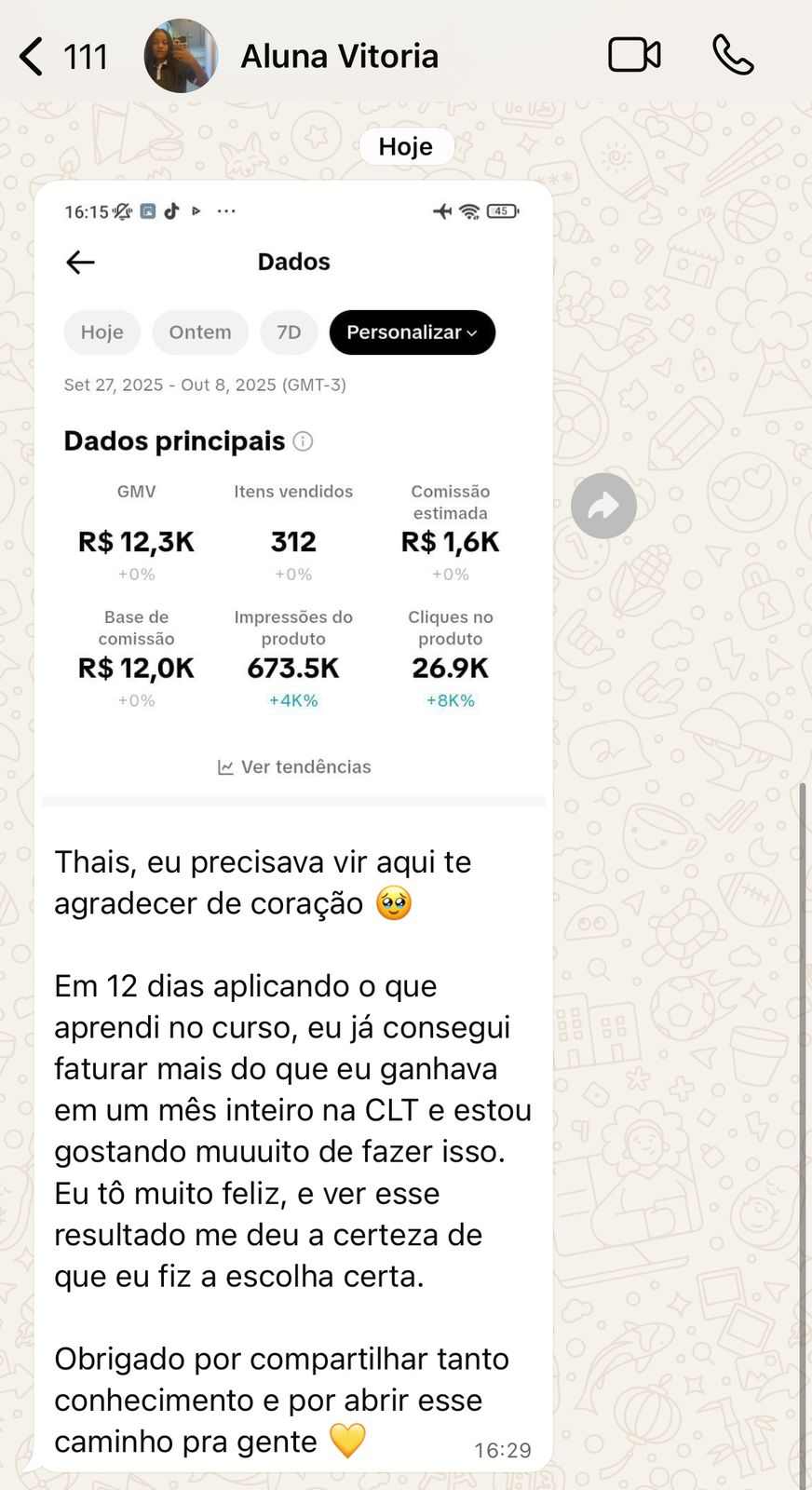Switch to the Ontem tab
Image resolution: width=812 pixels, height=1490 pixels.
tap(199, 332)
